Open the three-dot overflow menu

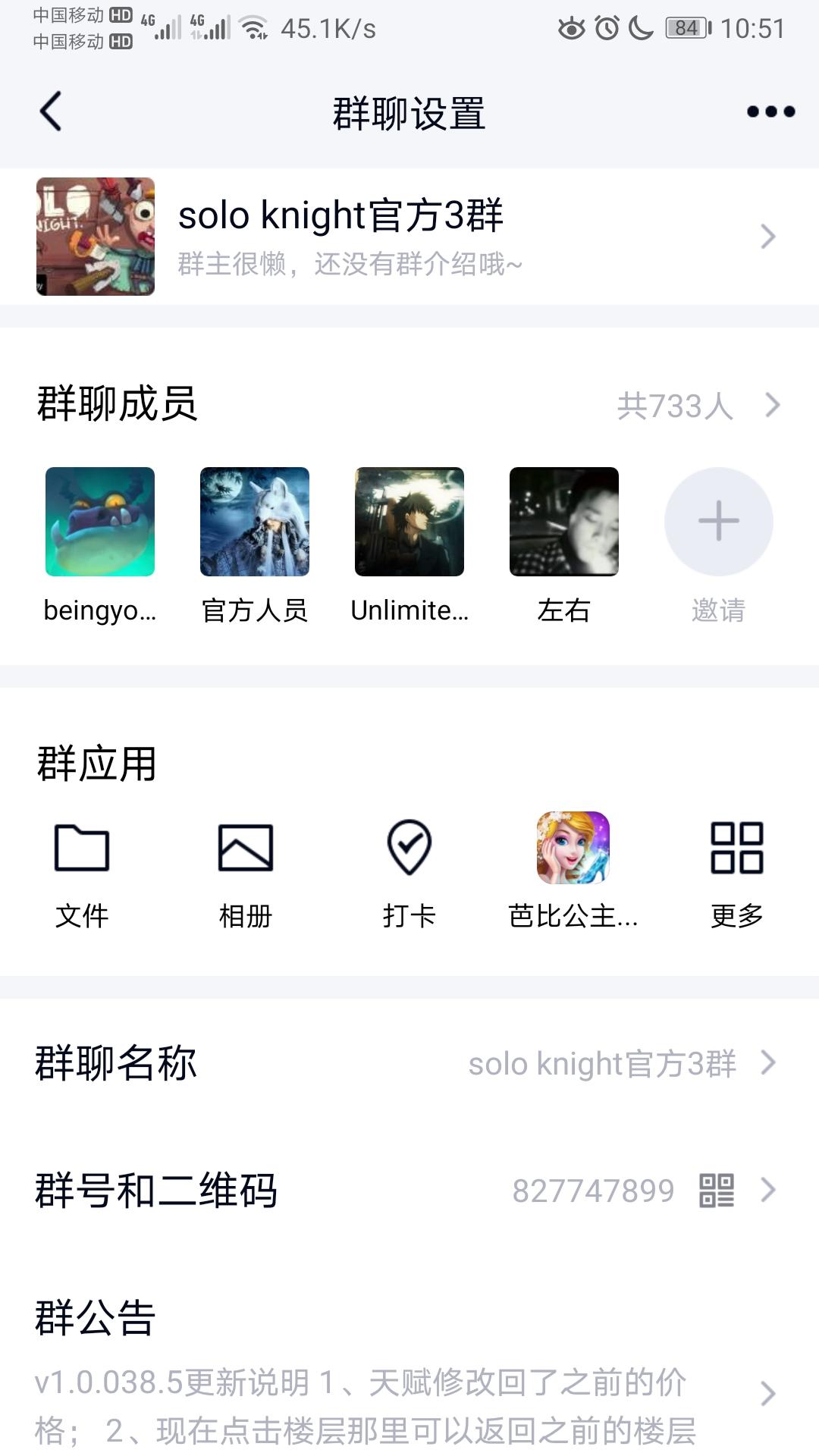(x=770, y=112)
